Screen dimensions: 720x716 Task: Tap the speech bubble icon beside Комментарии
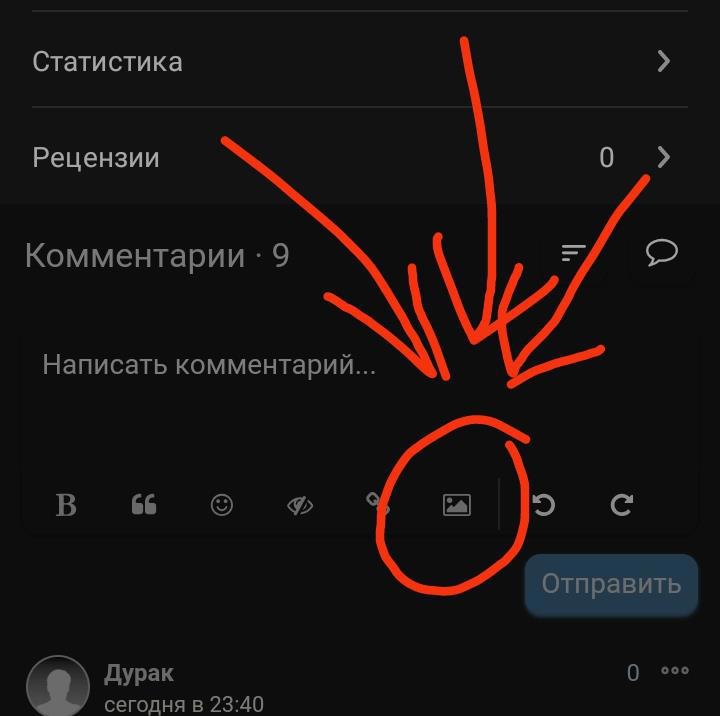[x=662, y=253]
